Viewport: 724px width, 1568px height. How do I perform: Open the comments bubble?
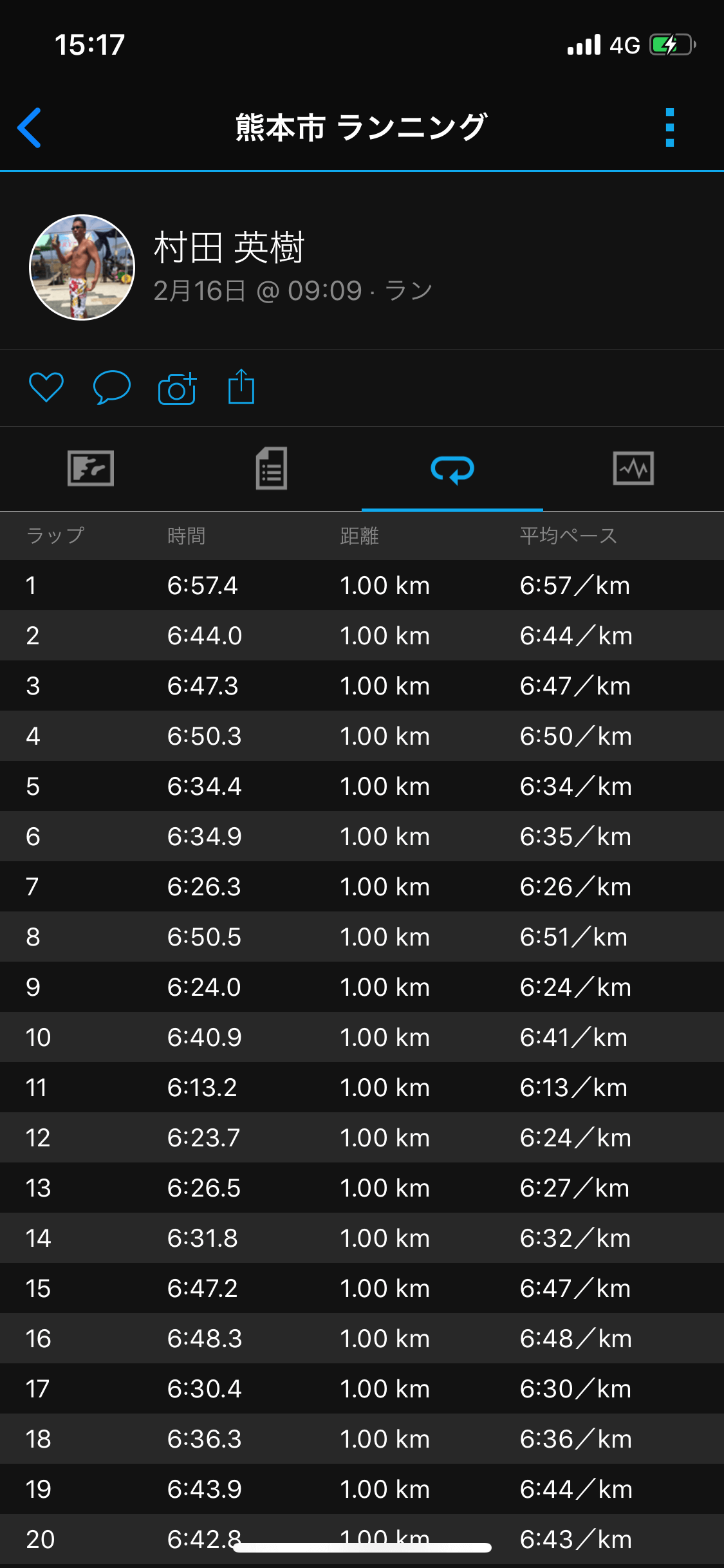pos(112,387)
